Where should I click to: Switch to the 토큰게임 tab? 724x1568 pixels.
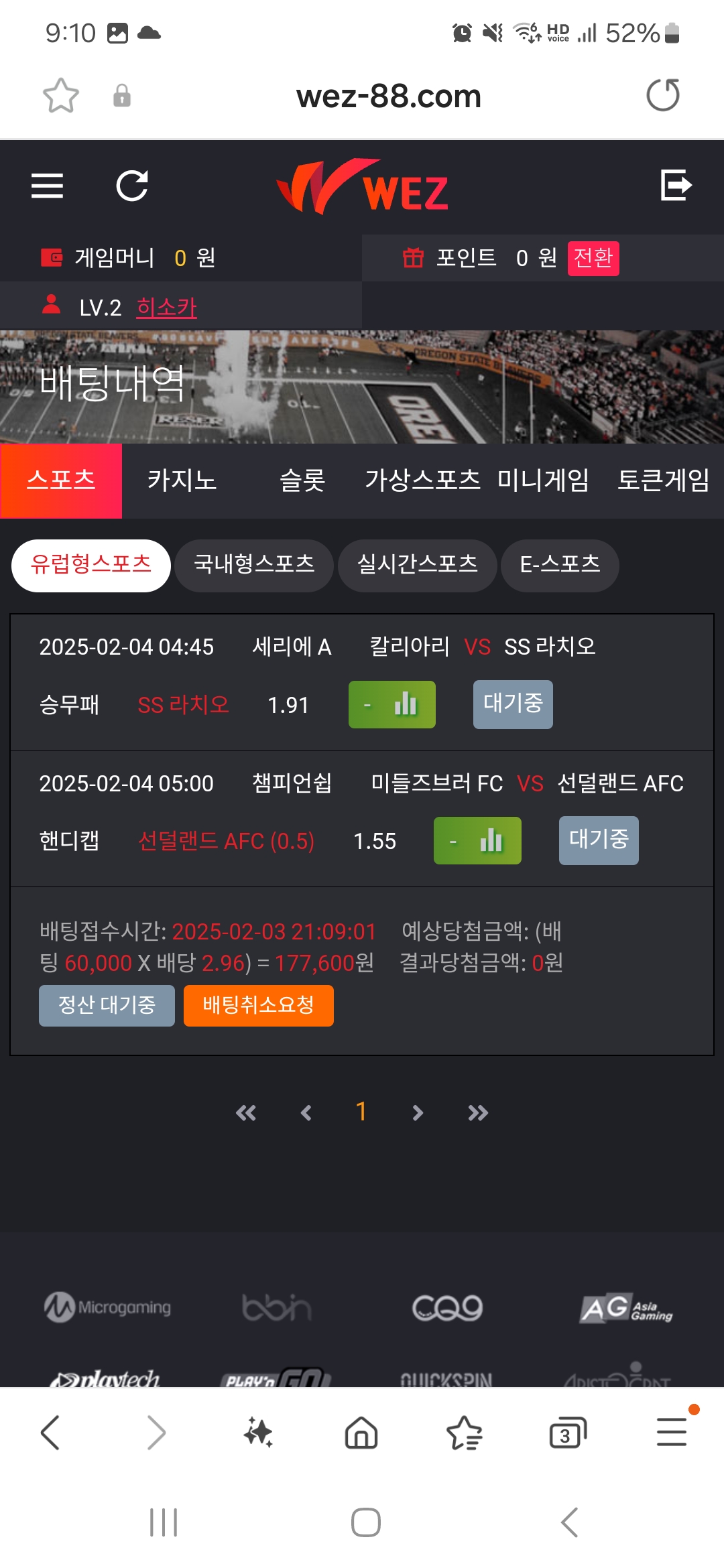(663, 480)
